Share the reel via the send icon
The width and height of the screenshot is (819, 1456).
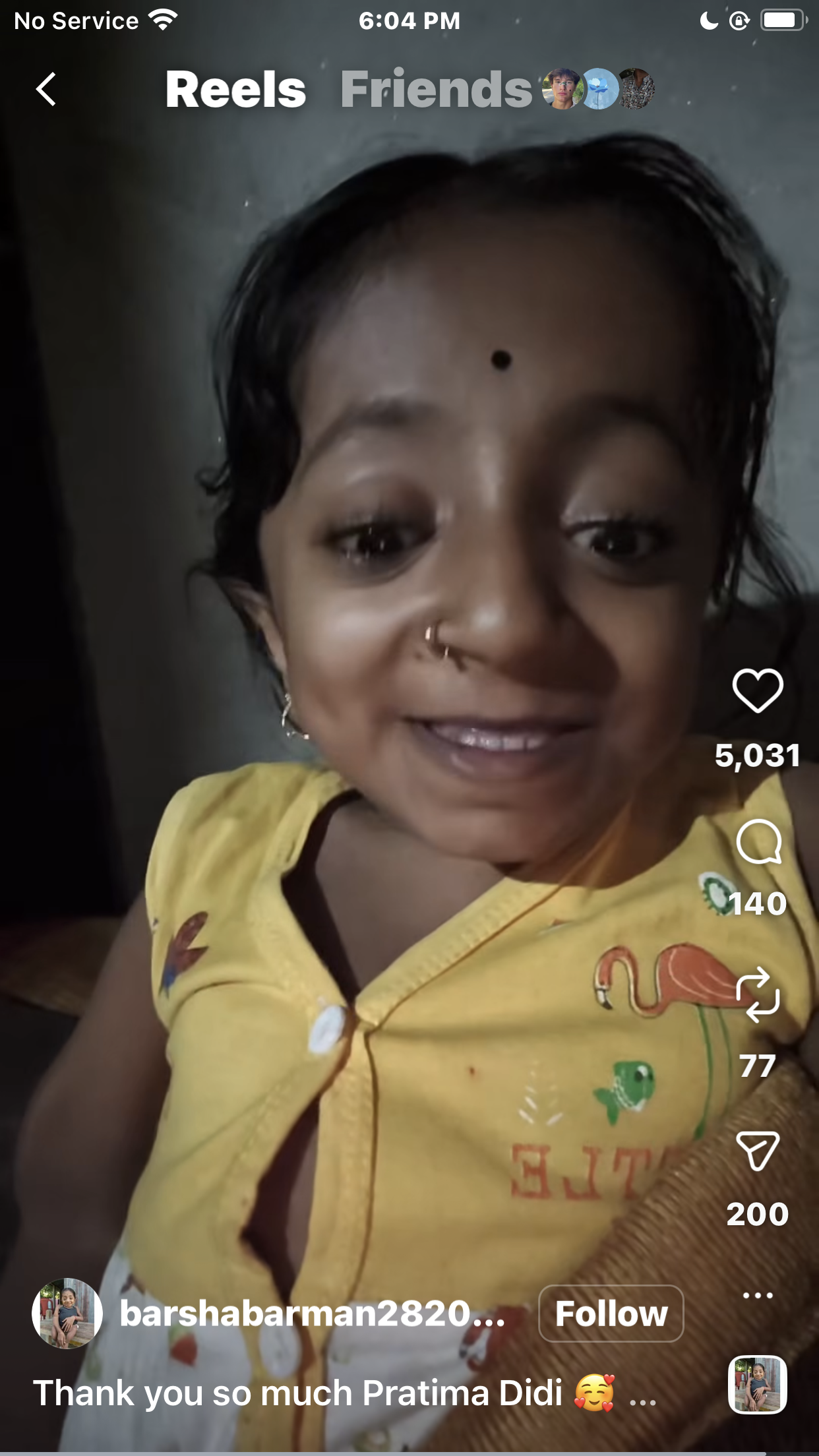coord(758,1151)
